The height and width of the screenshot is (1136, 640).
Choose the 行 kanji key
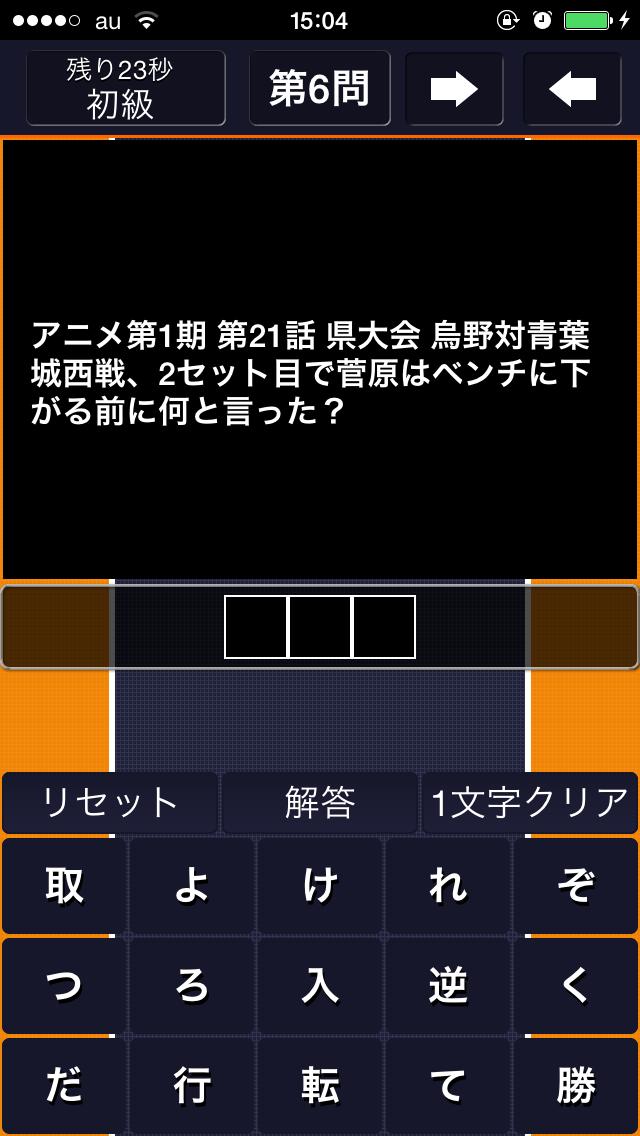pyautogui.click(x=192, y=1086)
